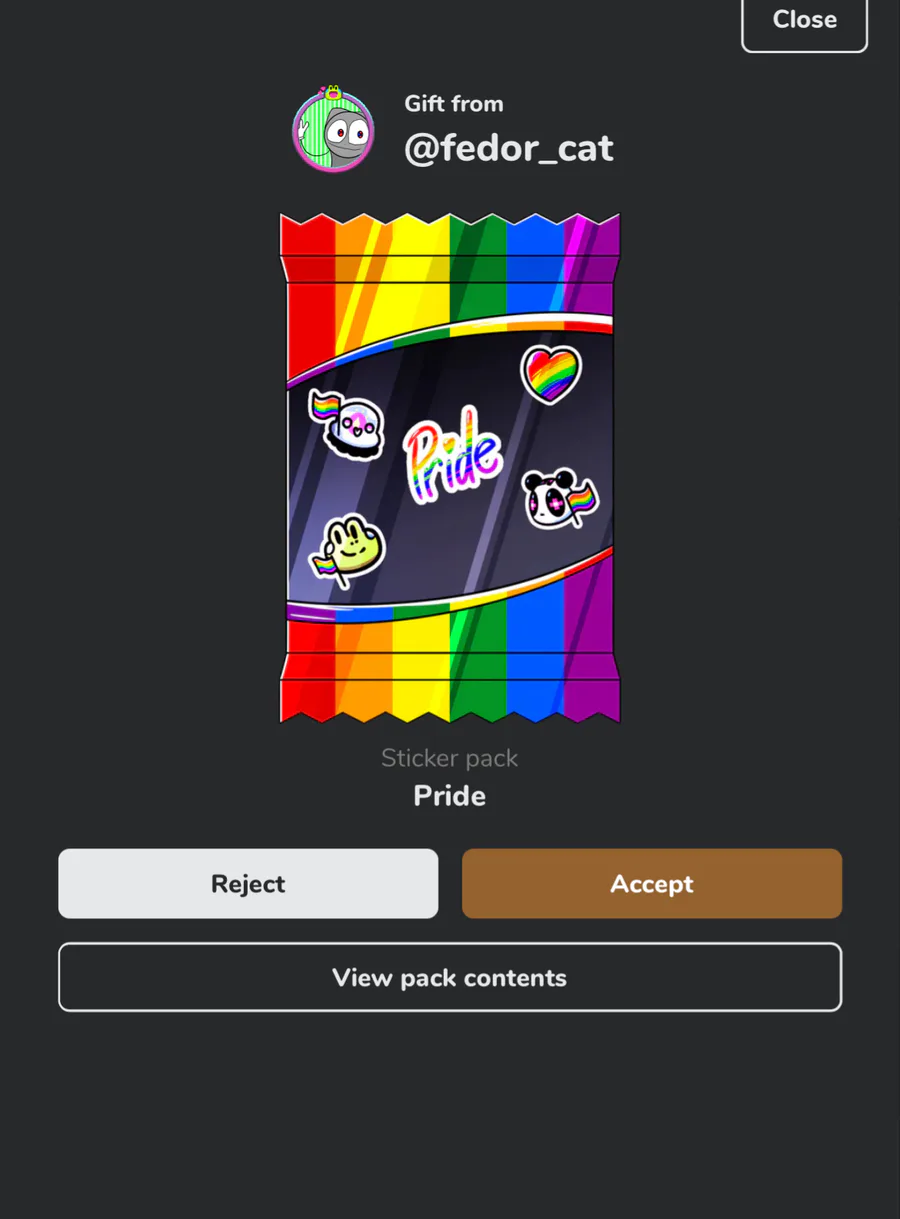View pack contents
The height and width of the screenshot is (1219, 900).
click(x=450, y=978)
